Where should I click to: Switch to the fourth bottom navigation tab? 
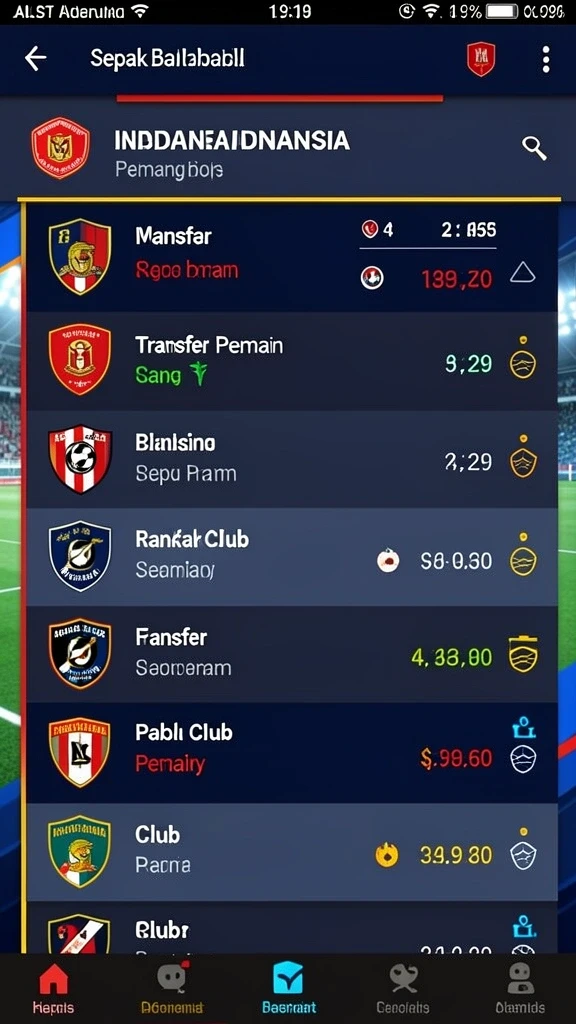click(404, 989)
